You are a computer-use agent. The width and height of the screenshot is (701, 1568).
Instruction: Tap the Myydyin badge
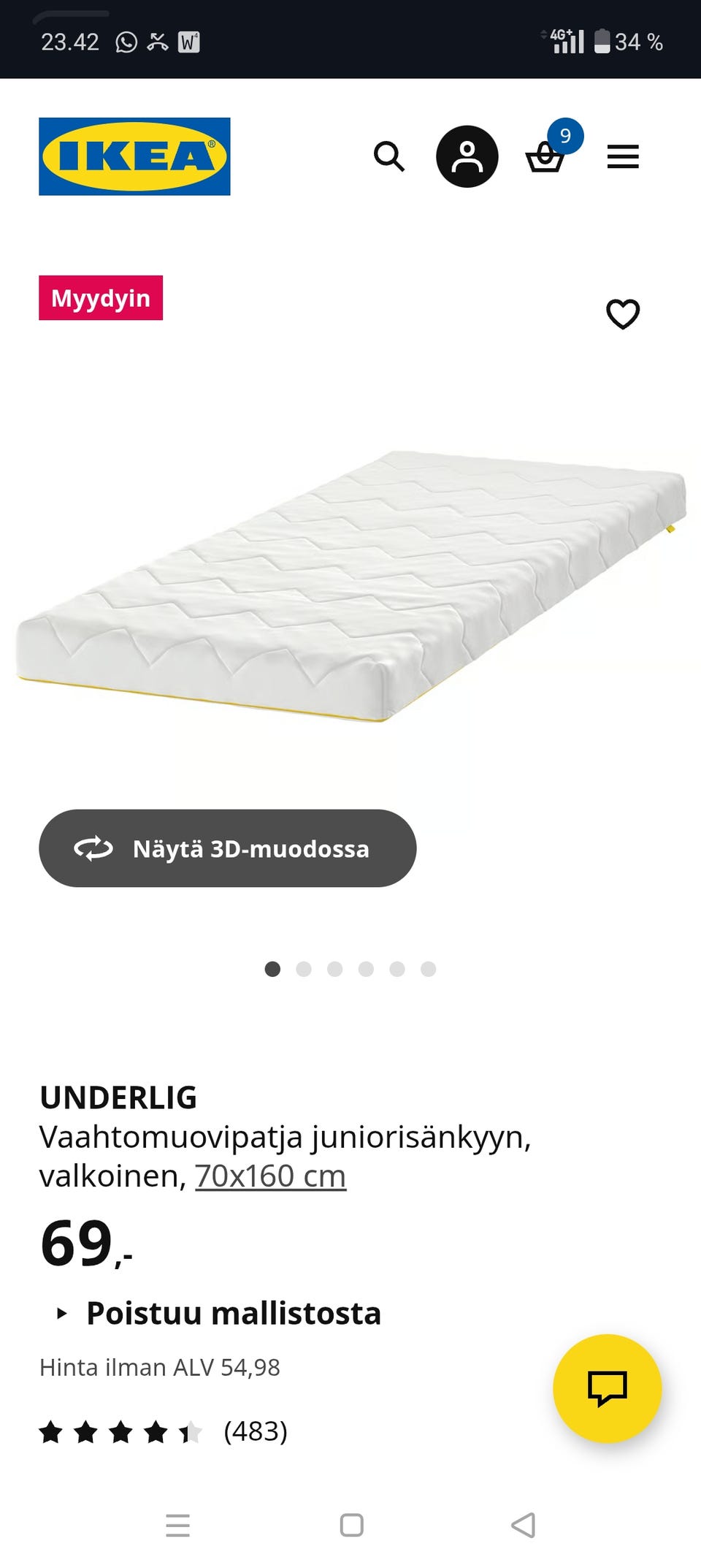[100, 298]
